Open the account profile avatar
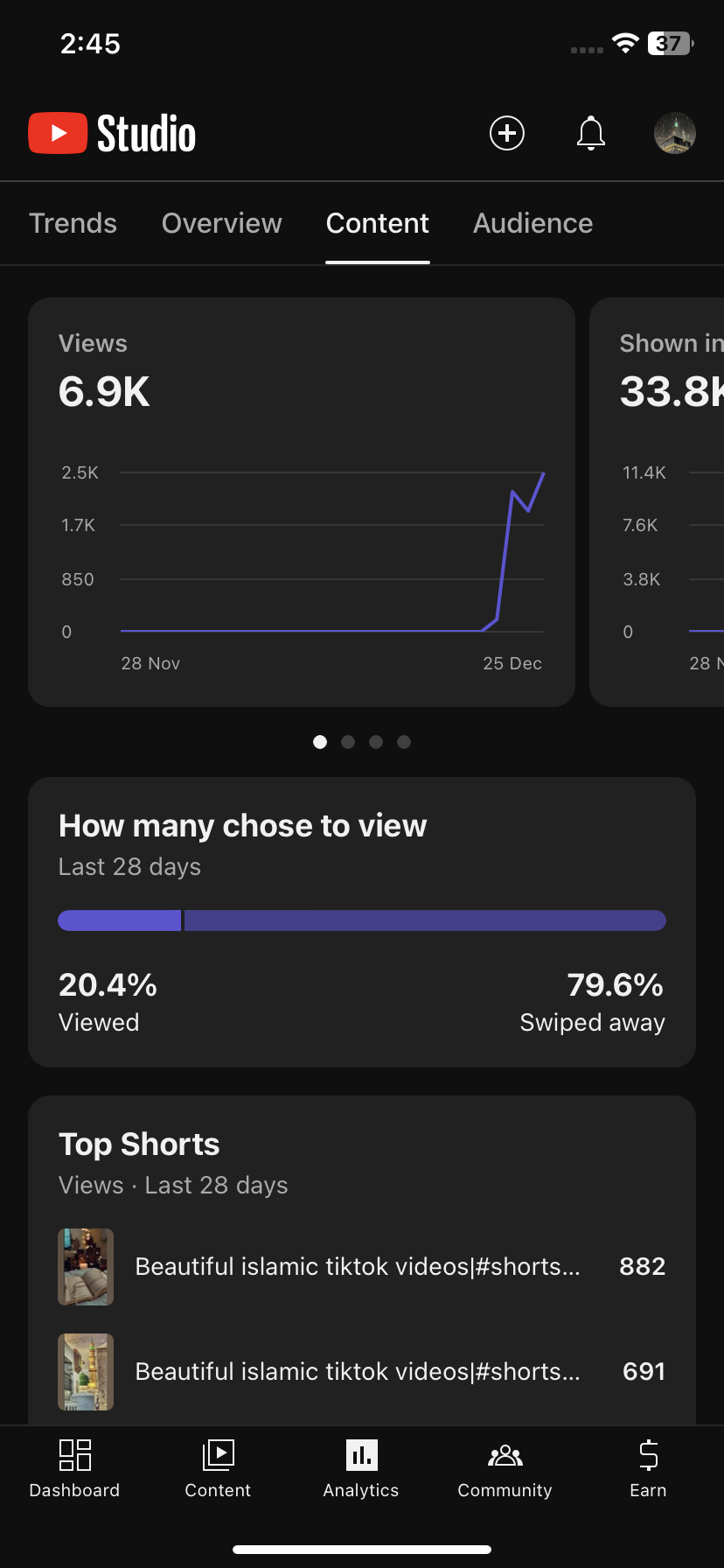Image resolution: width=724 pixels, height=1568 pixels. (x=675, y=133)
